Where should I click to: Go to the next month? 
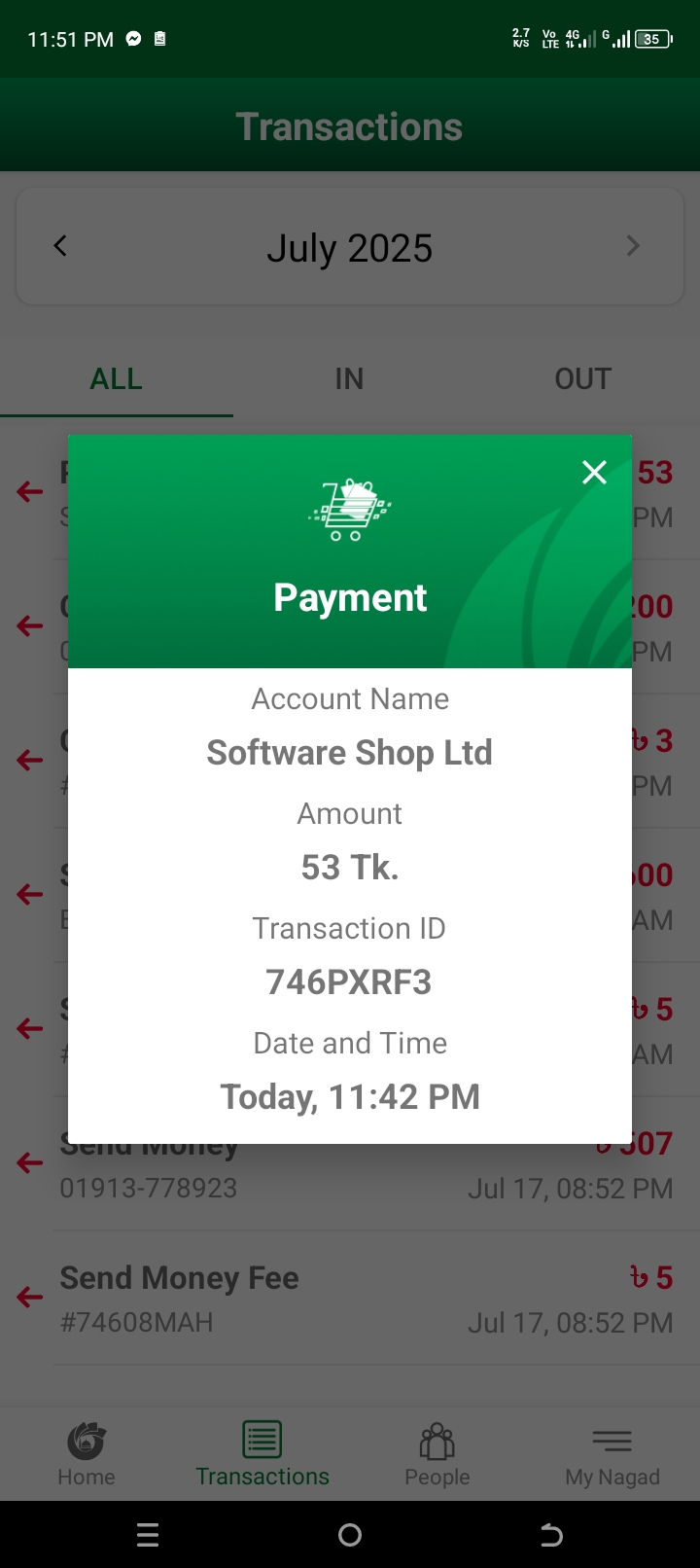point(633,246)
